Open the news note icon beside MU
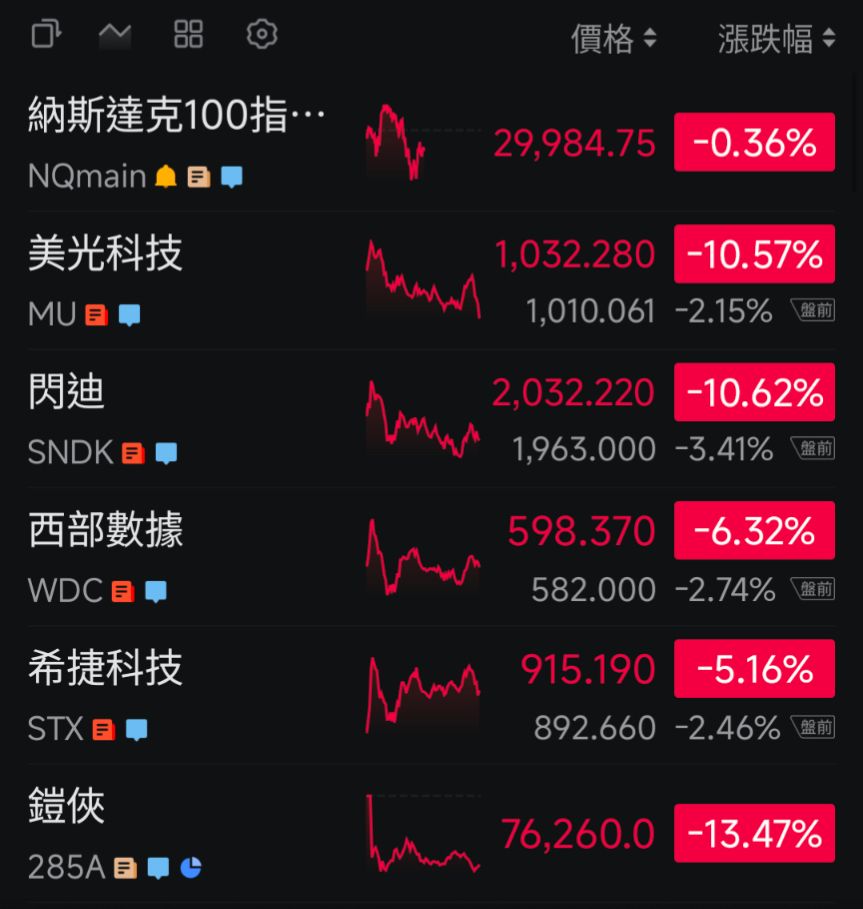This screenshot has width=863, height=909. pos(96,315)
